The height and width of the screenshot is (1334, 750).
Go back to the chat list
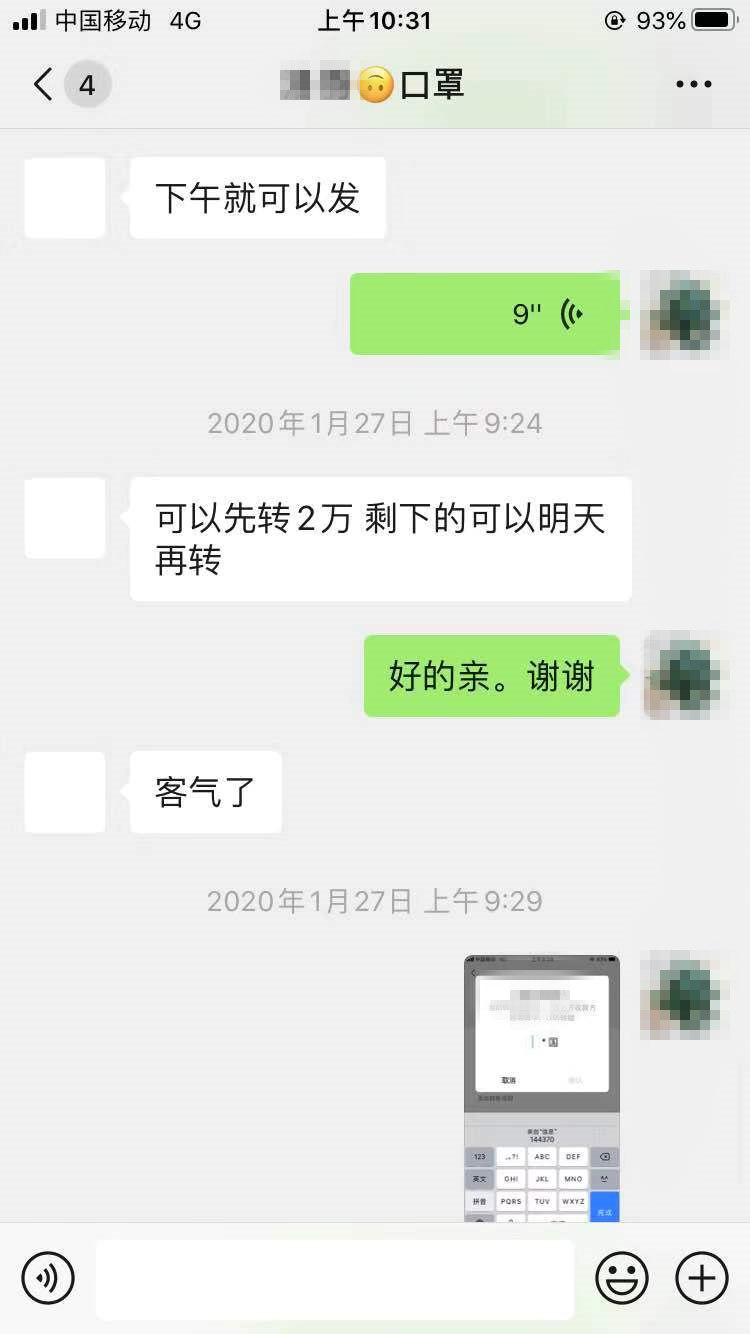44,85
